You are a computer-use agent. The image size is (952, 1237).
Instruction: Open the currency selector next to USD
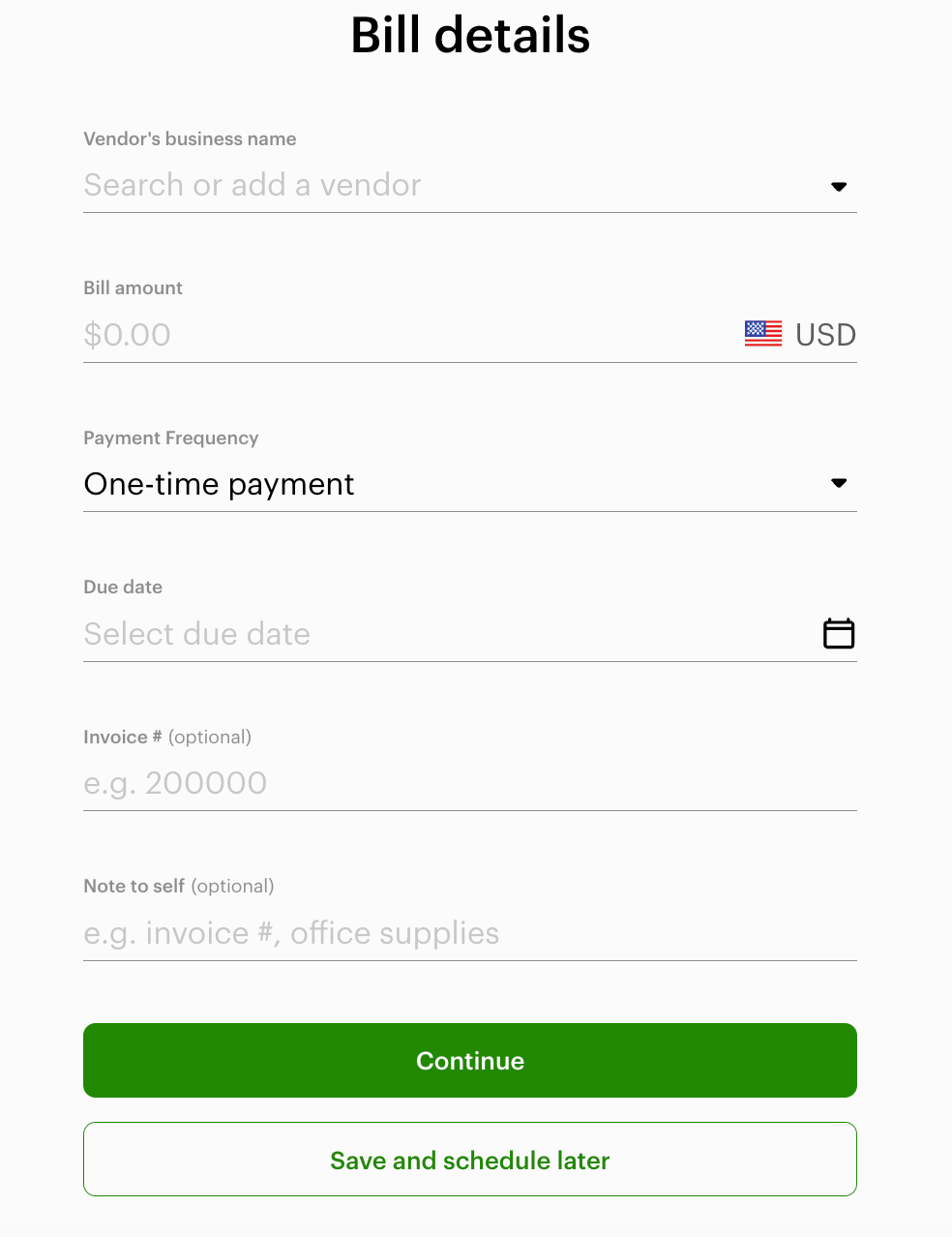click(x=762, y=333)
